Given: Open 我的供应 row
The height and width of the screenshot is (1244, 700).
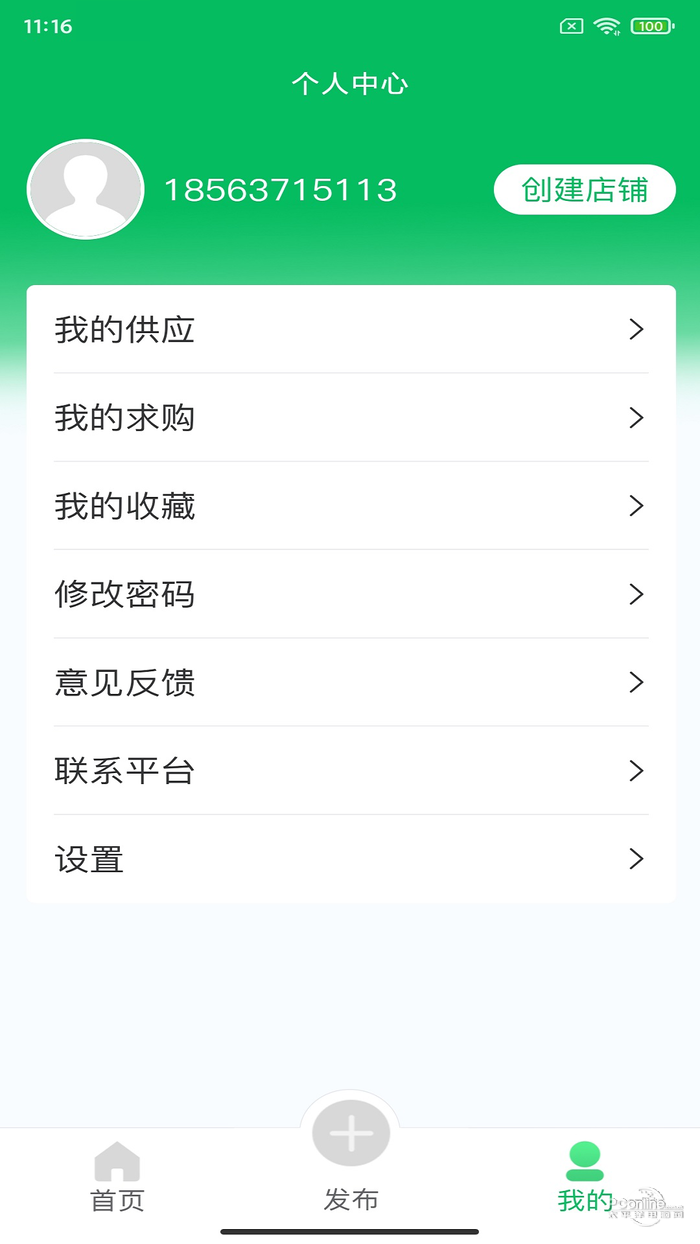Looking at the screenshot, I should (350, 329).
